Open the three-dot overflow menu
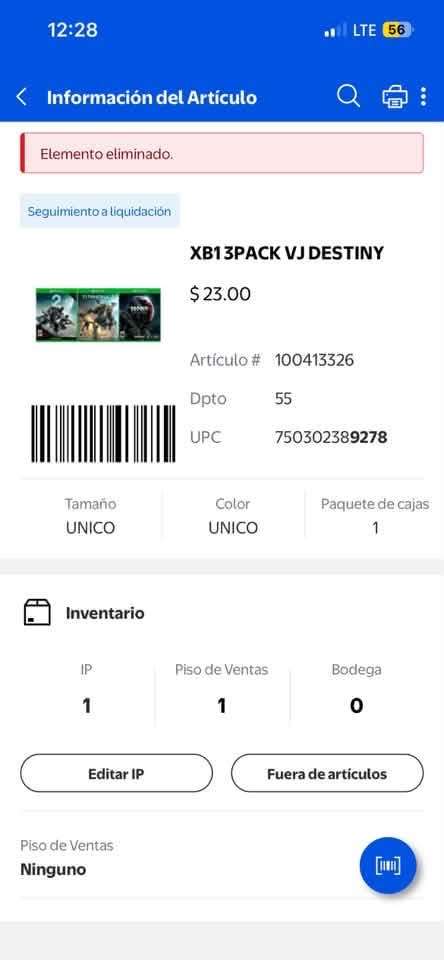This screenshot has width=444, height=960. click(x=423, y=97)
